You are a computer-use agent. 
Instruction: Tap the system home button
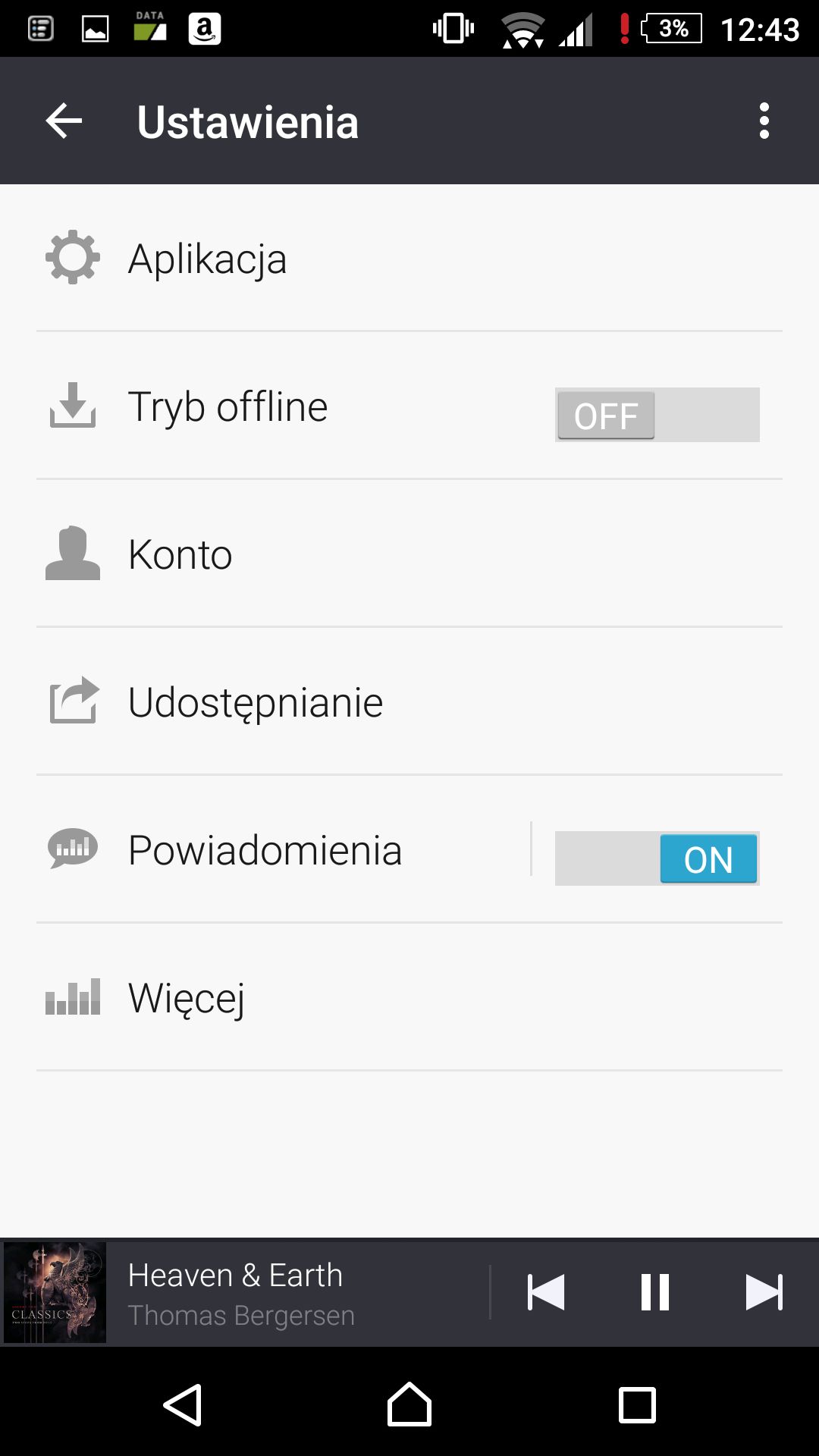[409, 1404]
